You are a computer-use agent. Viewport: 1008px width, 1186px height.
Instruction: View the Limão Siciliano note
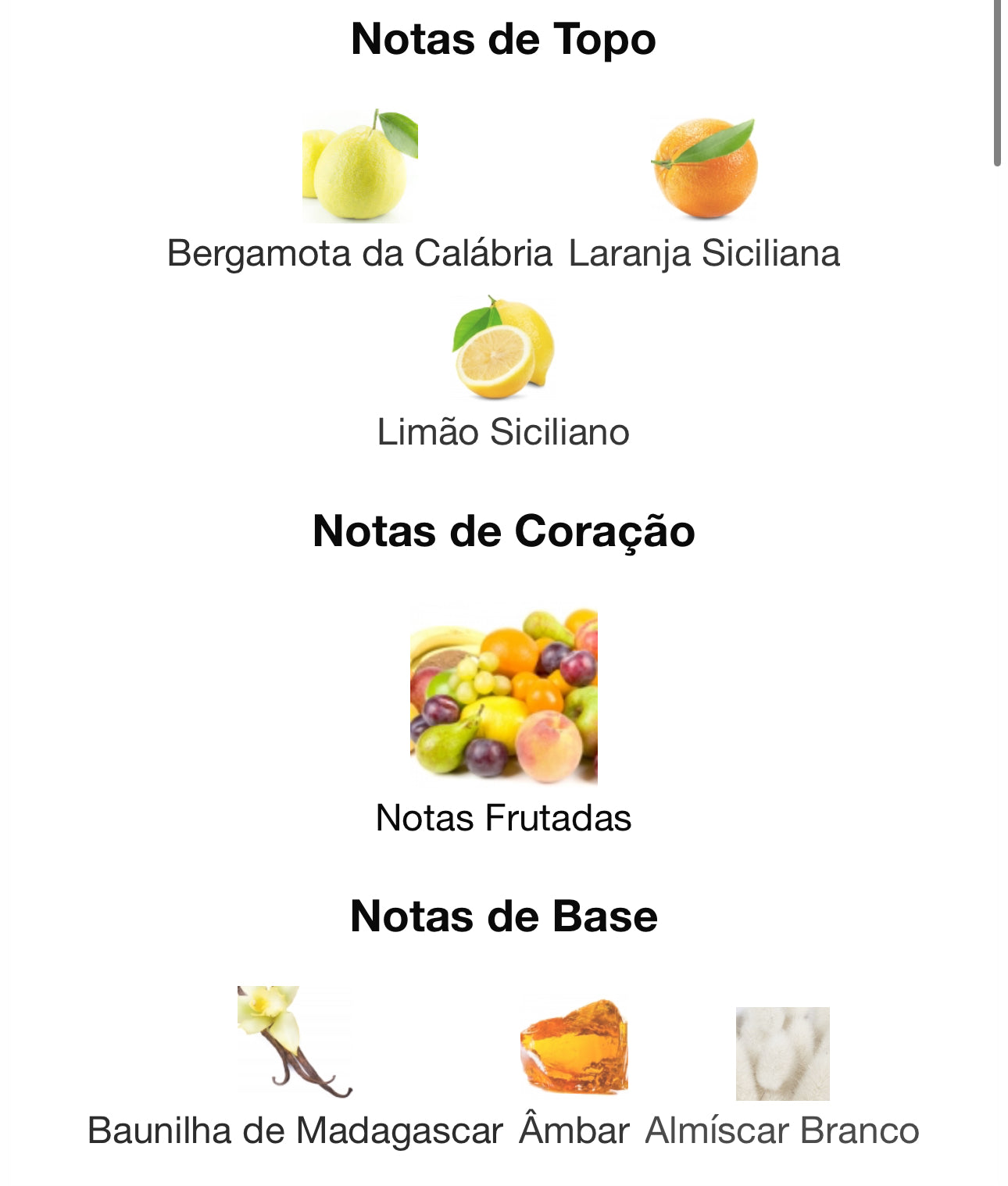click(x=504, y=348)
